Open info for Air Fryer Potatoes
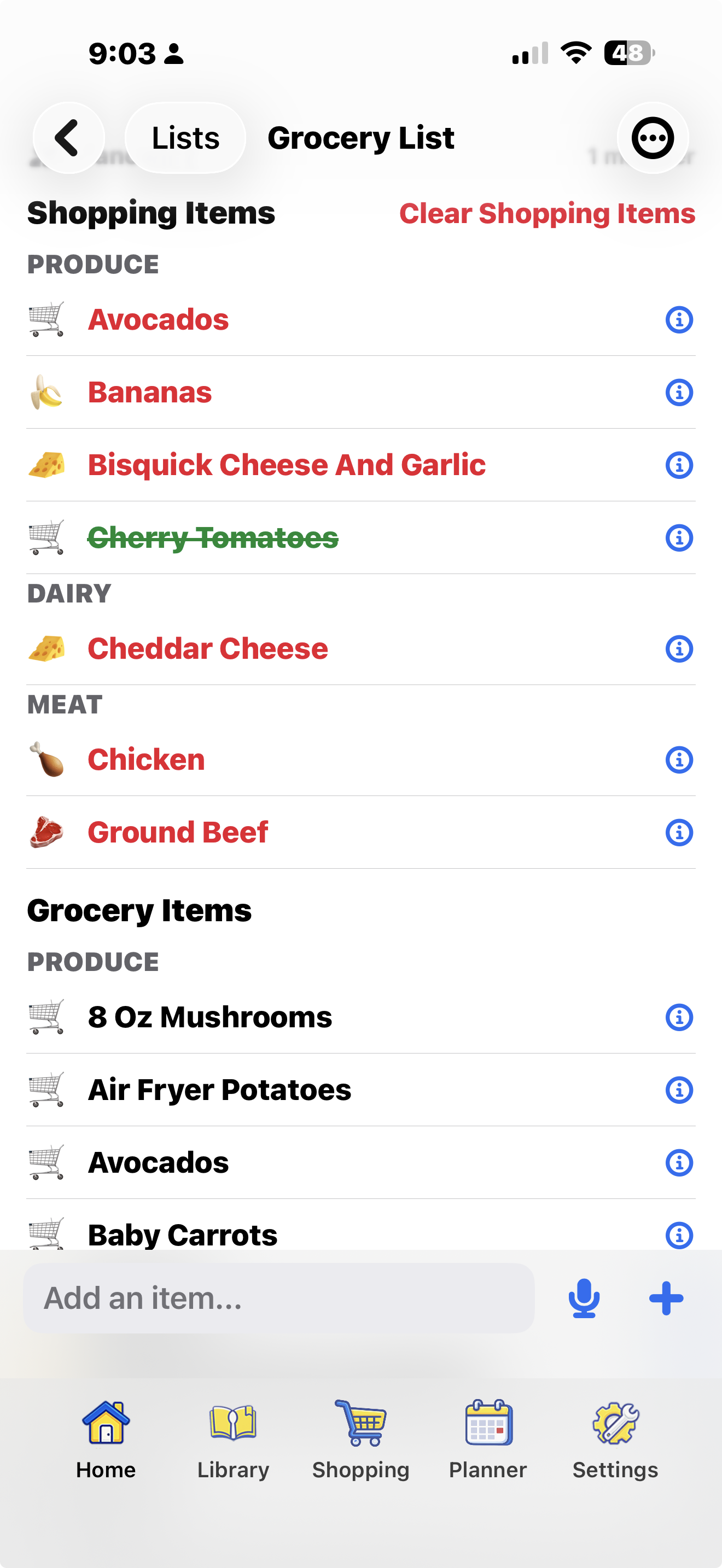 tap(679, 1090)
